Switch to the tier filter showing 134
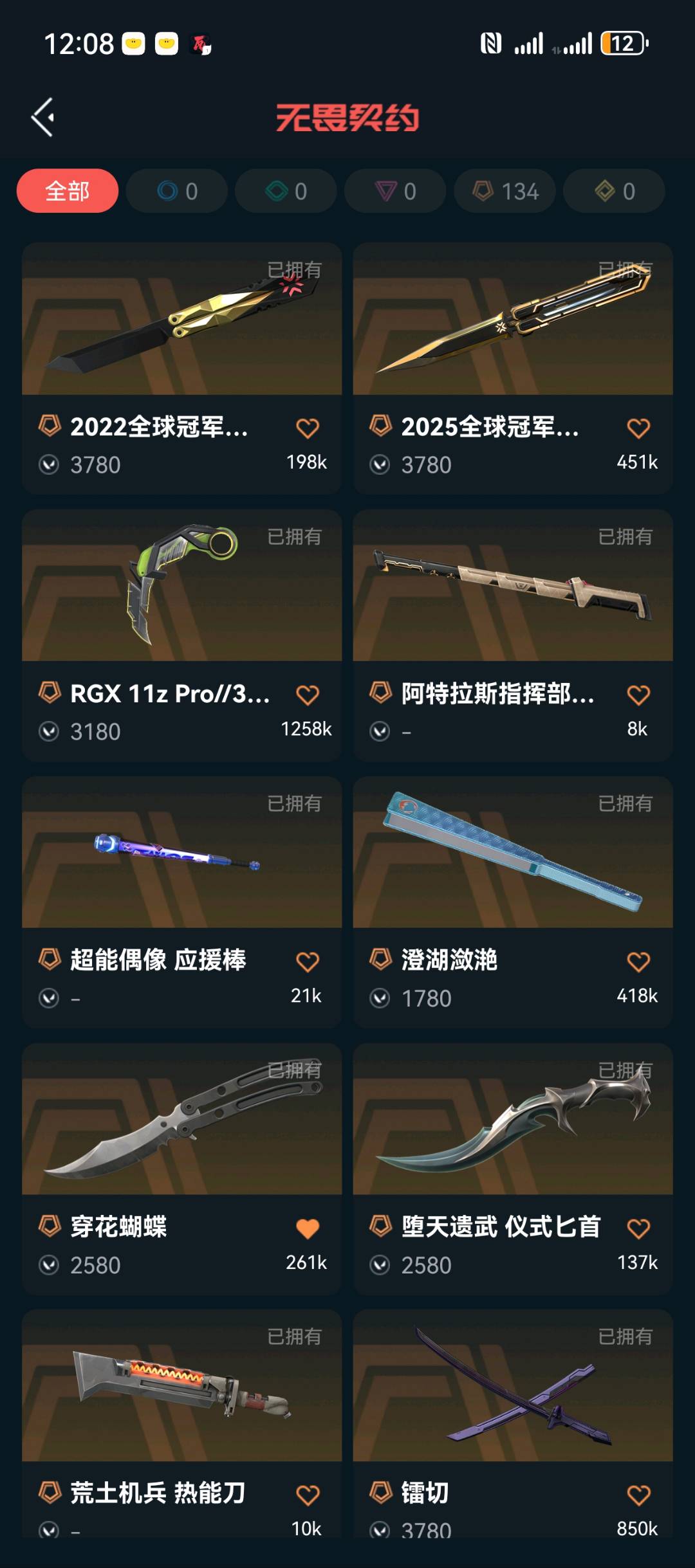The image size is (695, 1568). (505, 191)
